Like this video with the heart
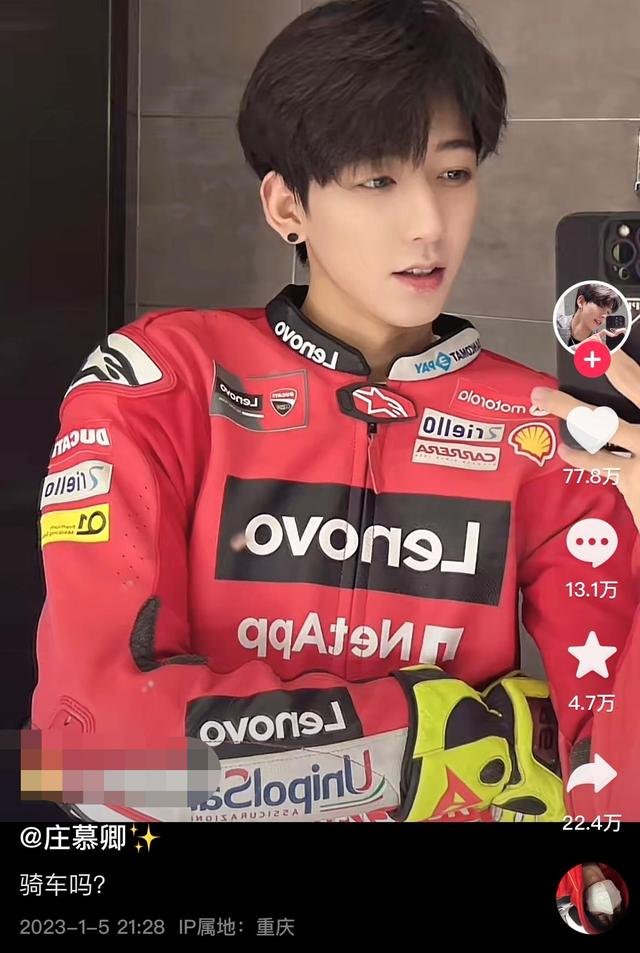Image resolution: width=640 pixels, height=953 pixels. coord(592,430)
